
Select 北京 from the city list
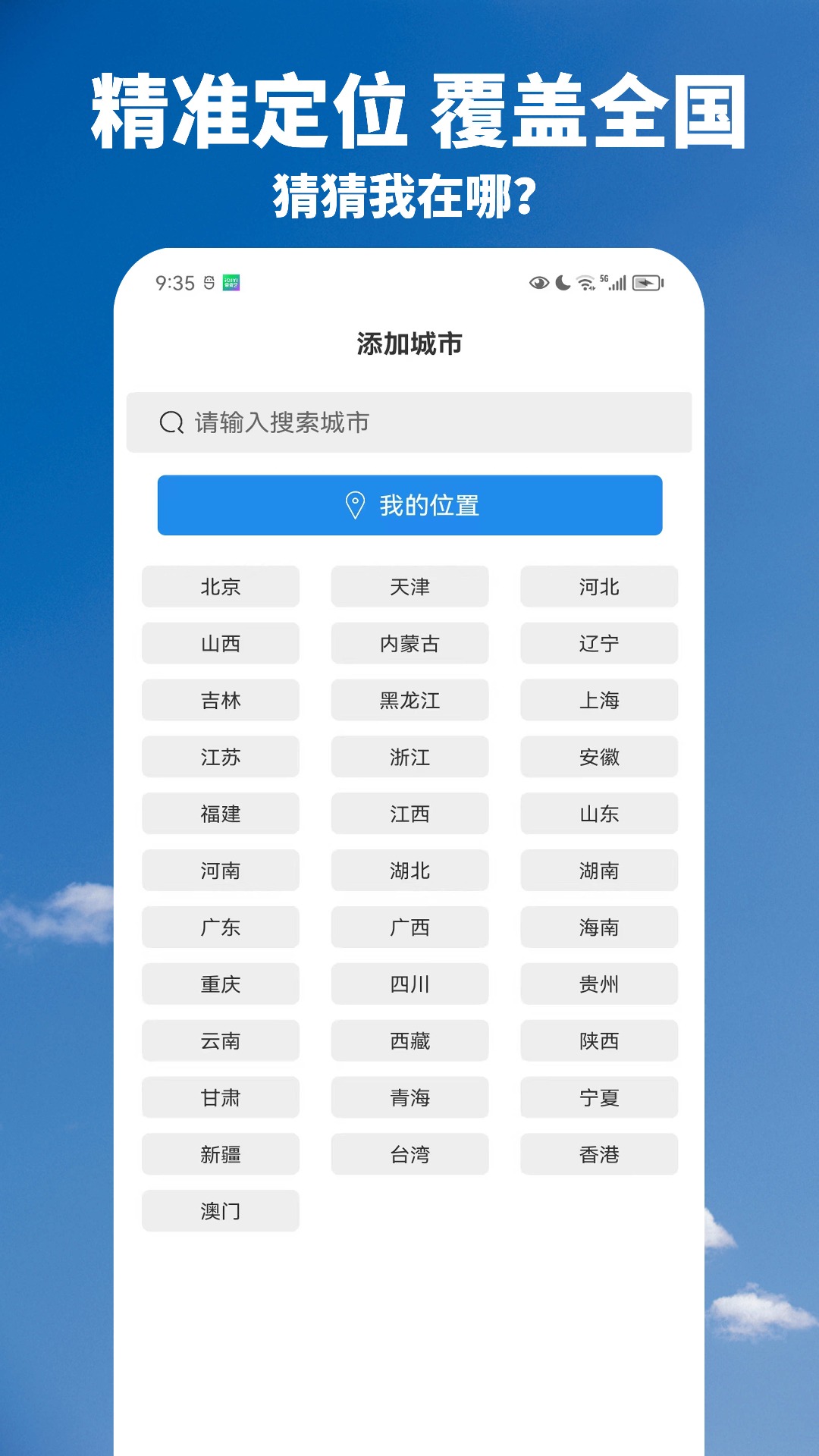(220, 586)
